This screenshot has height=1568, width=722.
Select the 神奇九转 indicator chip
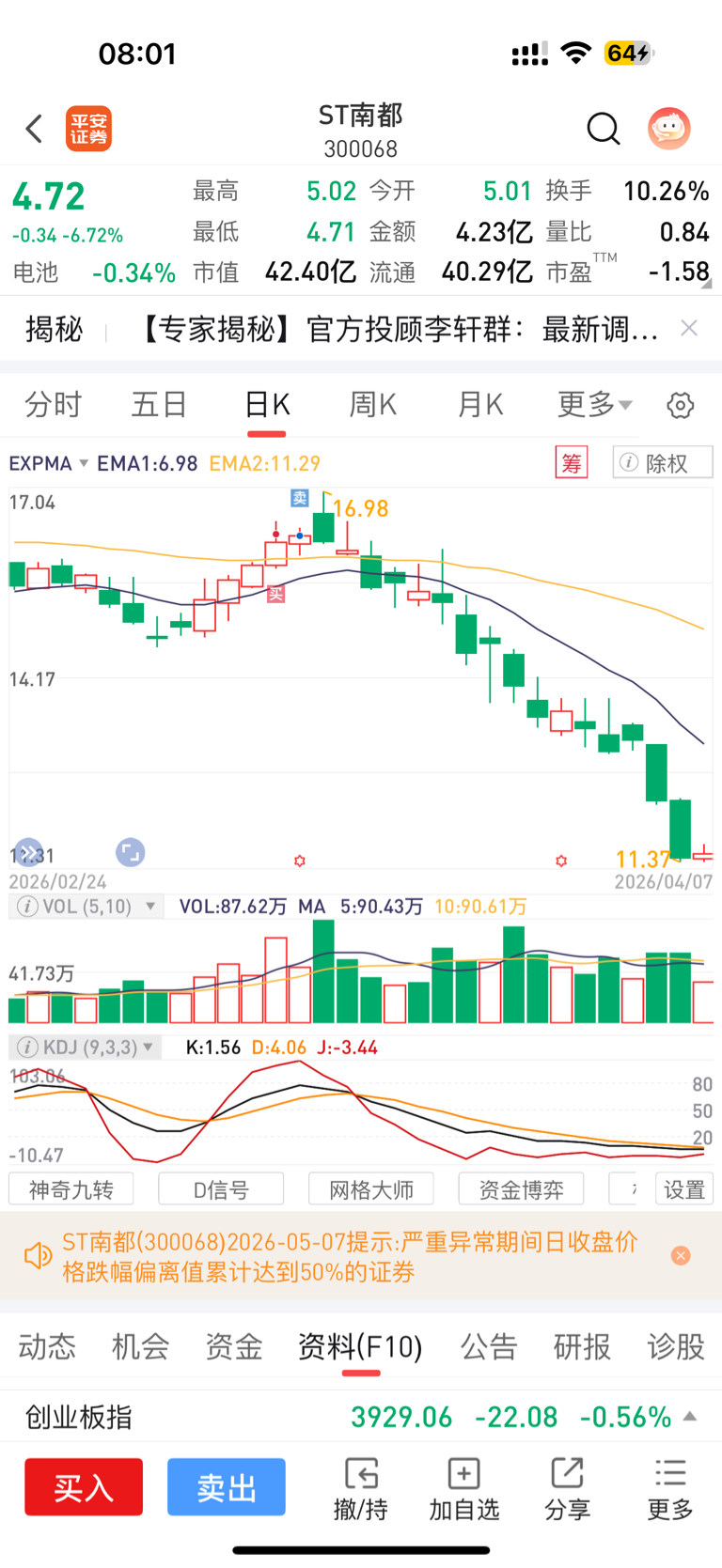pyautogui.click(x=71, y=1189)
